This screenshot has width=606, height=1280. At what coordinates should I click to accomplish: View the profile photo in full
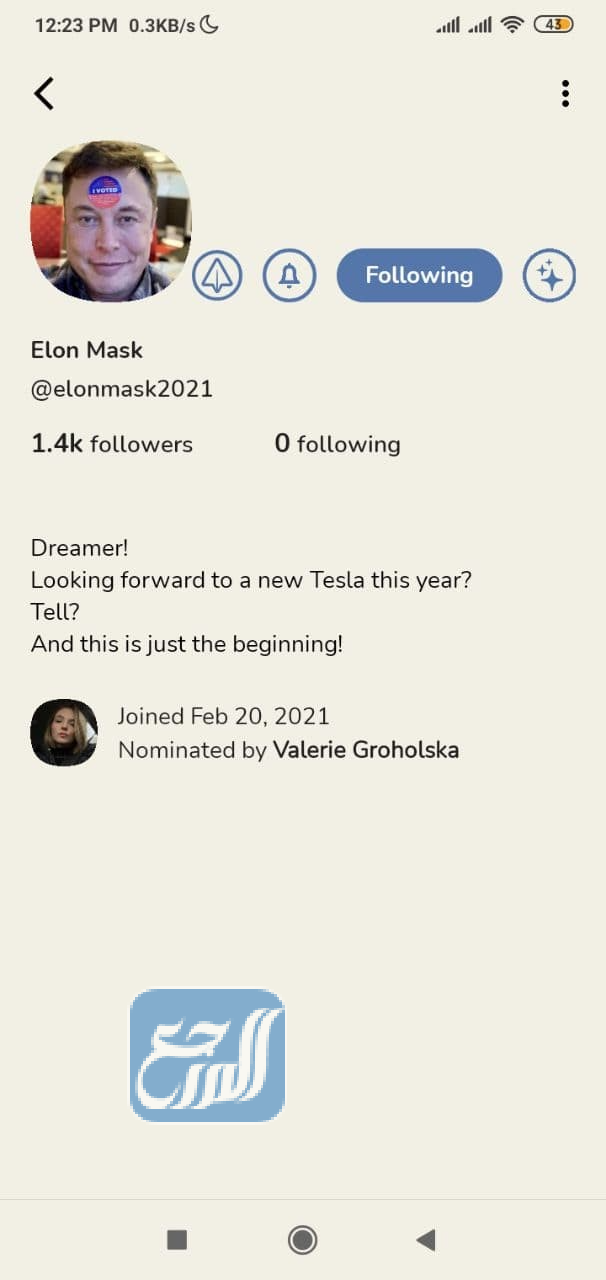click(110, 221)
